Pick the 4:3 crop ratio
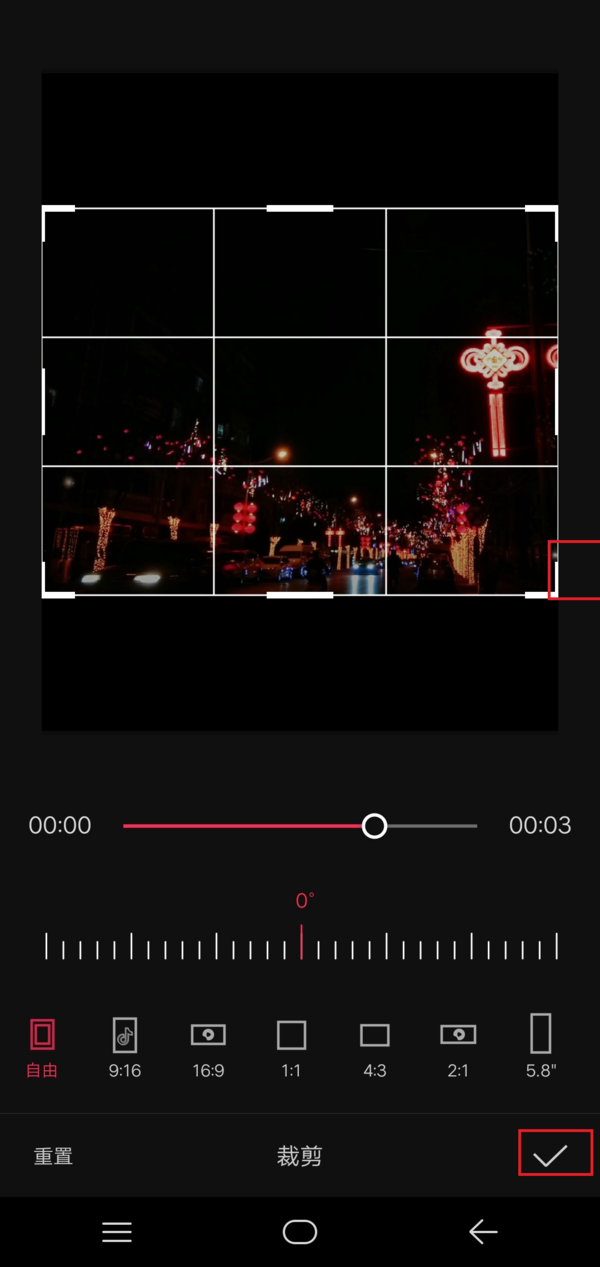600x1267 pixels. pos(374,1046)
